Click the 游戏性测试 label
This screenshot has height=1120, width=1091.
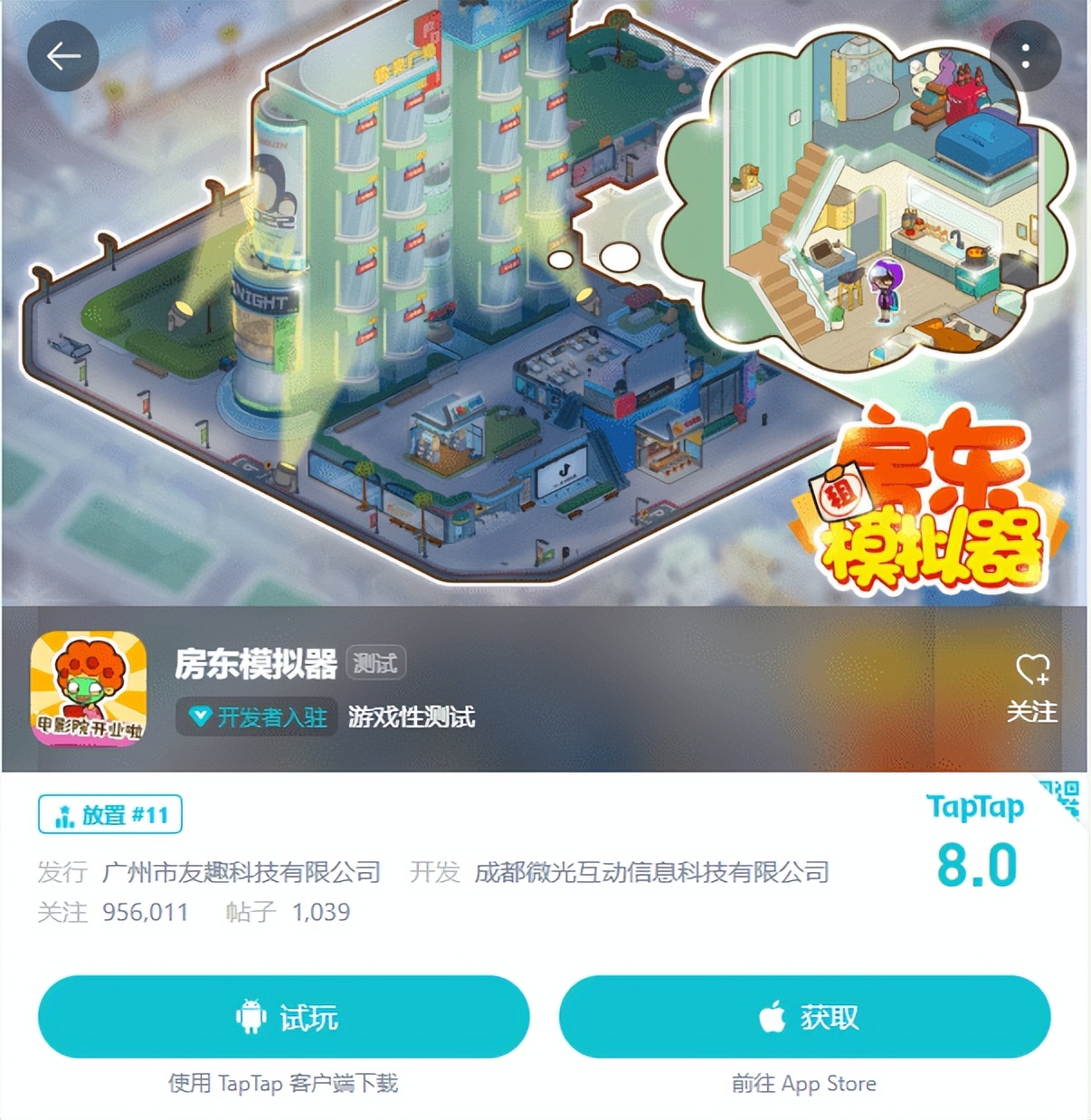[x=411, y=716]
